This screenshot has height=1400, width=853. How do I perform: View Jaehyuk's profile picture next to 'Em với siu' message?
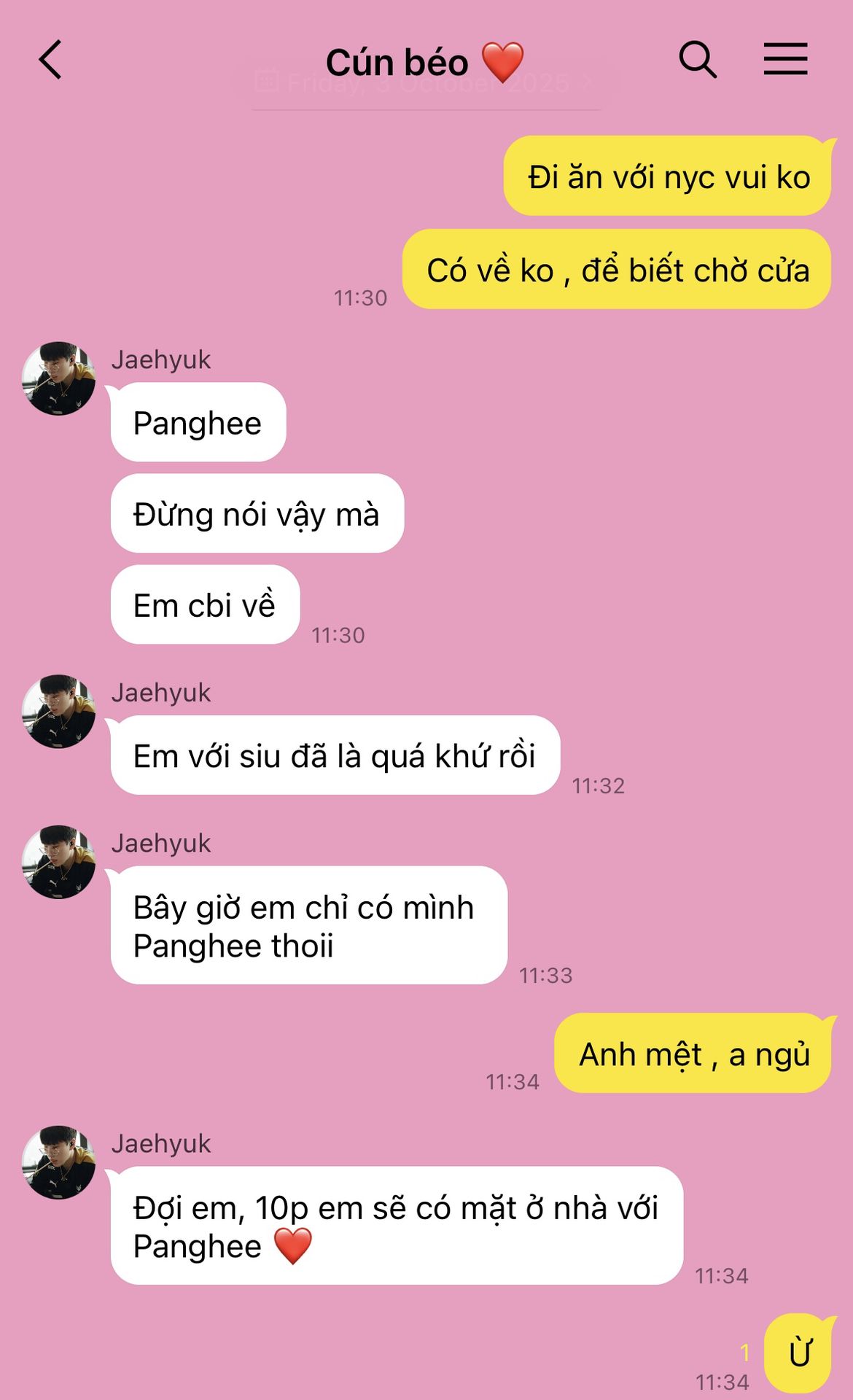[59, 711]
